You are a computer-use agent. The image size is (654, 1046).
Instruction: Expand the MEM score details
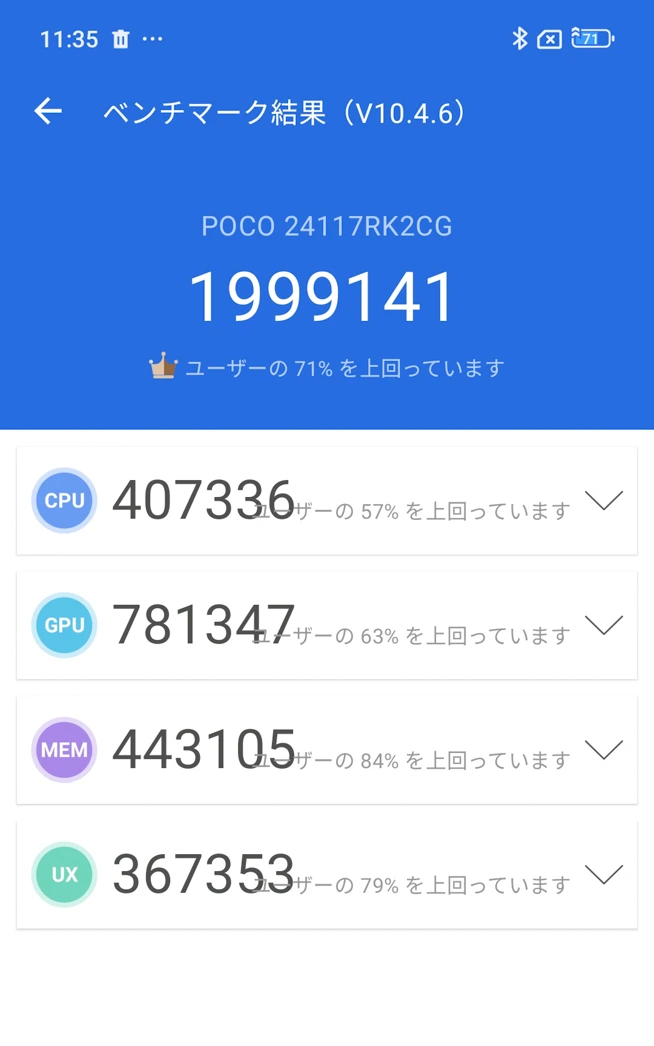click(604, 749)
